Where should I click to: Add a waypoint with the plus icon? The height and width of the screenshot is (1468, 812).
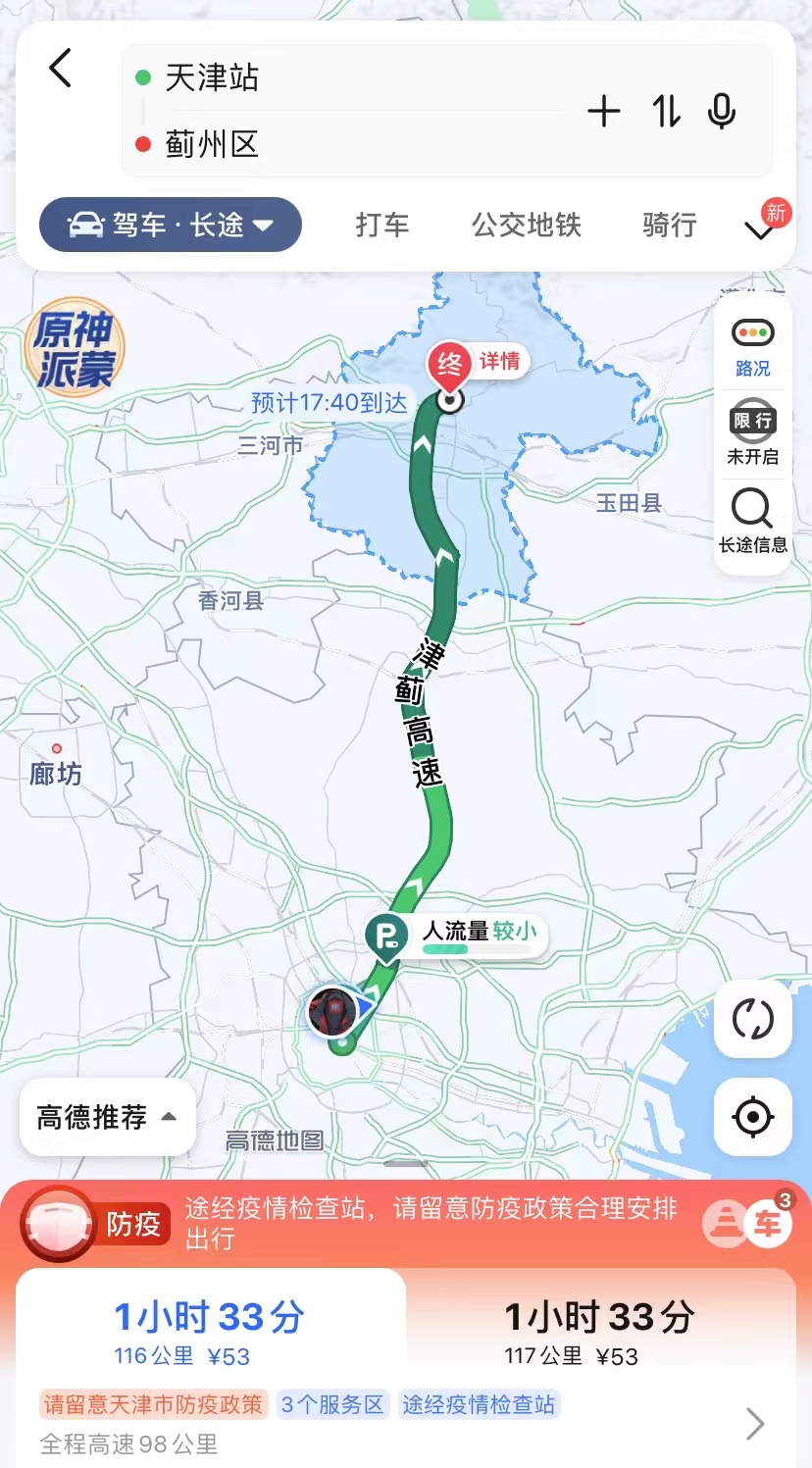[605, 112]
